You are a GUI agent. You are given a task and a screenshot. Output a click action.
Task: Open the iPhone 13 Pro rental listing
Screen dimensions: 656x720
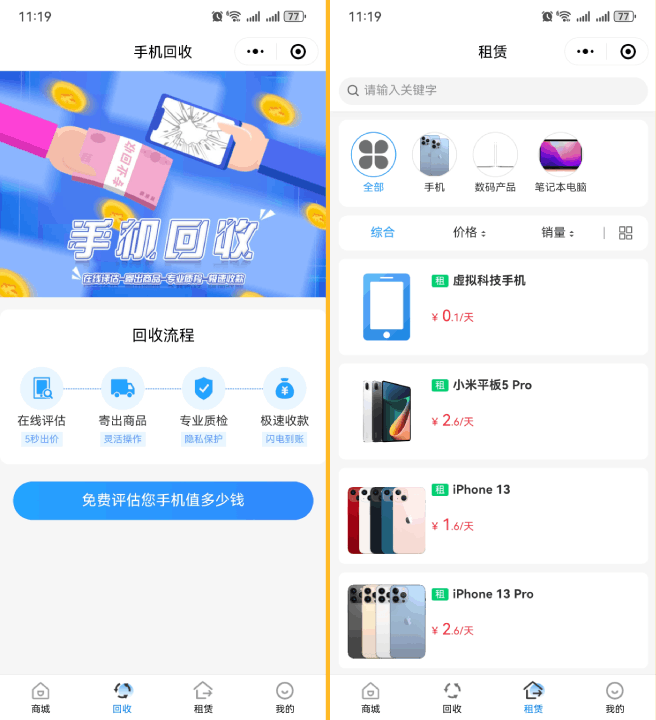pyautogui.click(x=493, y=620)
